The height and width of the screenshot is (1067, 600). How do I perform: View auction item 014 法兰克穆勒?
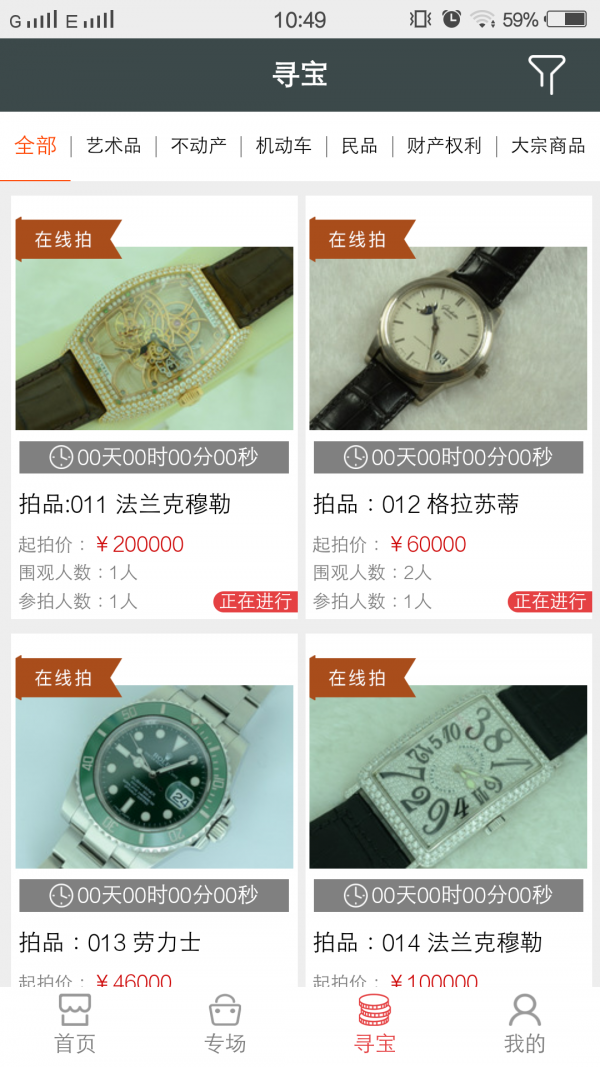coord(448,777)
